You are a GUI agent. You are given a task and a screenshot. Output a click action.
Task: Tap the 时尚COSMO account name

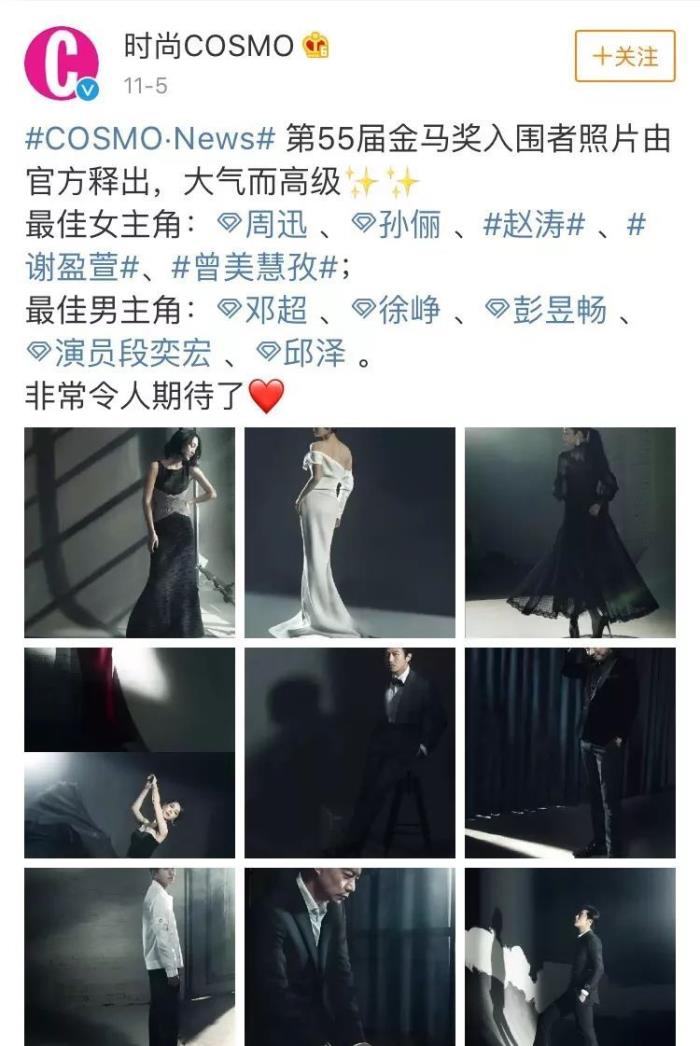[x=208, y=45]
